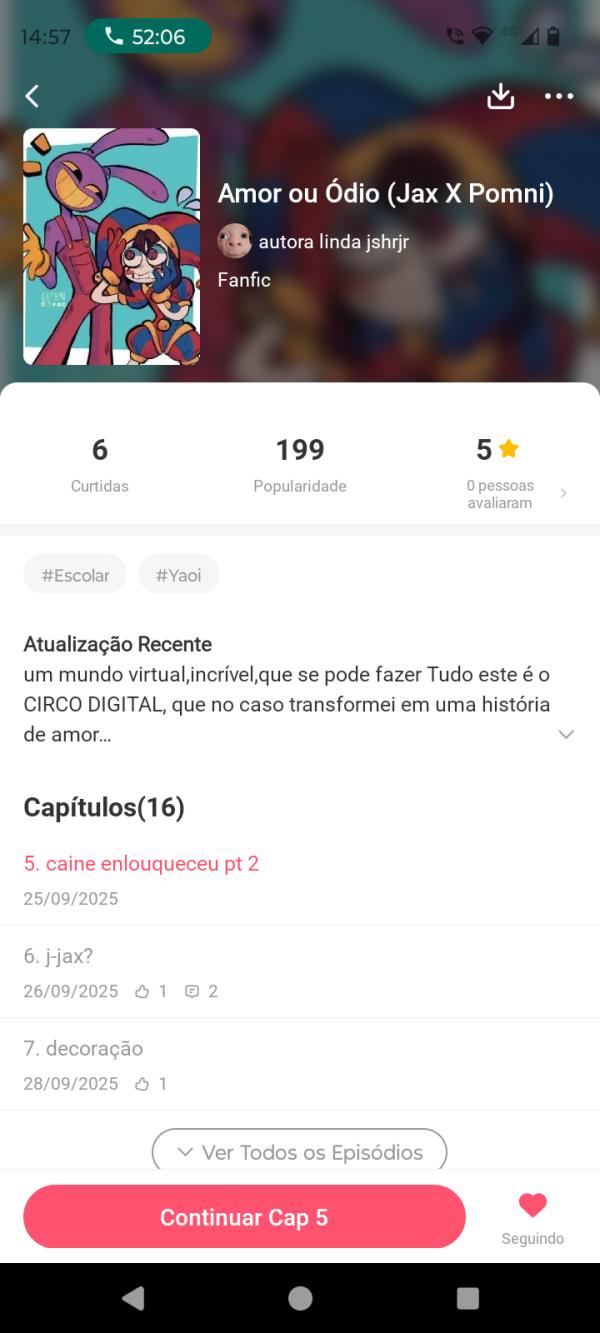
Task: Open chapter 5 caine enlouqueceu pt 2
Action: 141,864
